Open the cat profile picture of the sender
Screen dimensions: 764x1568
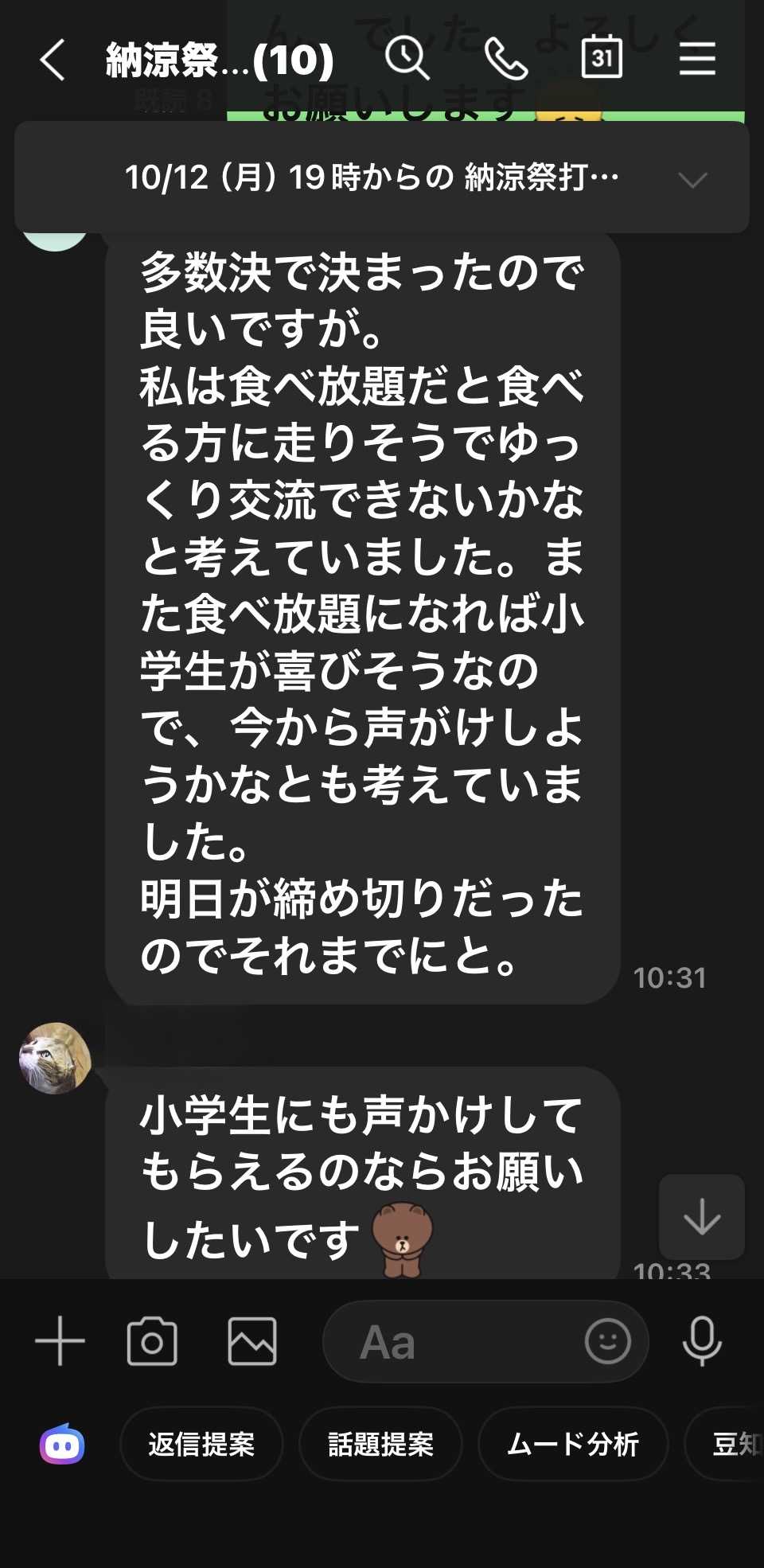55,1058
